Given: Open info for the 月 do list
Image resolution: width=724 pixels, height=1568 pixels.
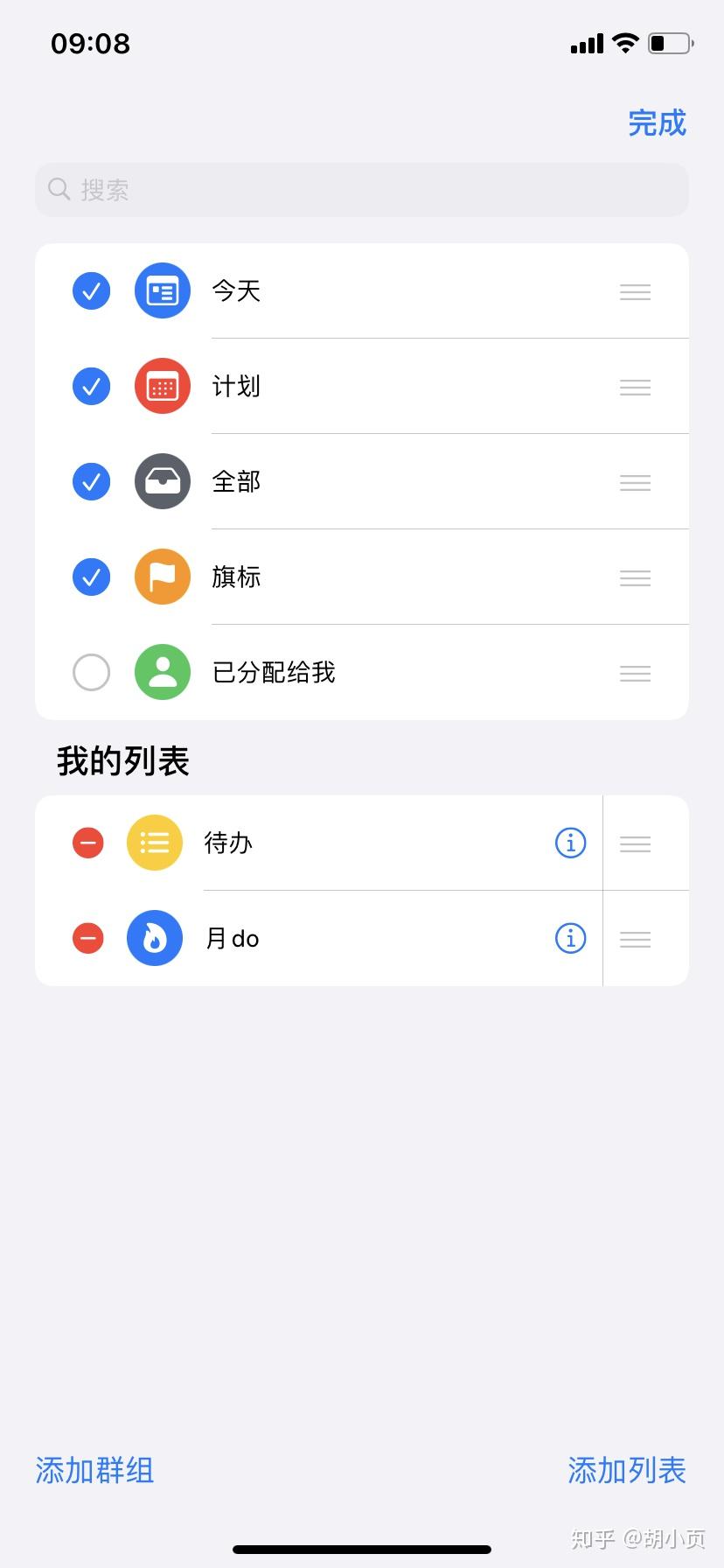Looking at the screenshot, I should [570, 939].
